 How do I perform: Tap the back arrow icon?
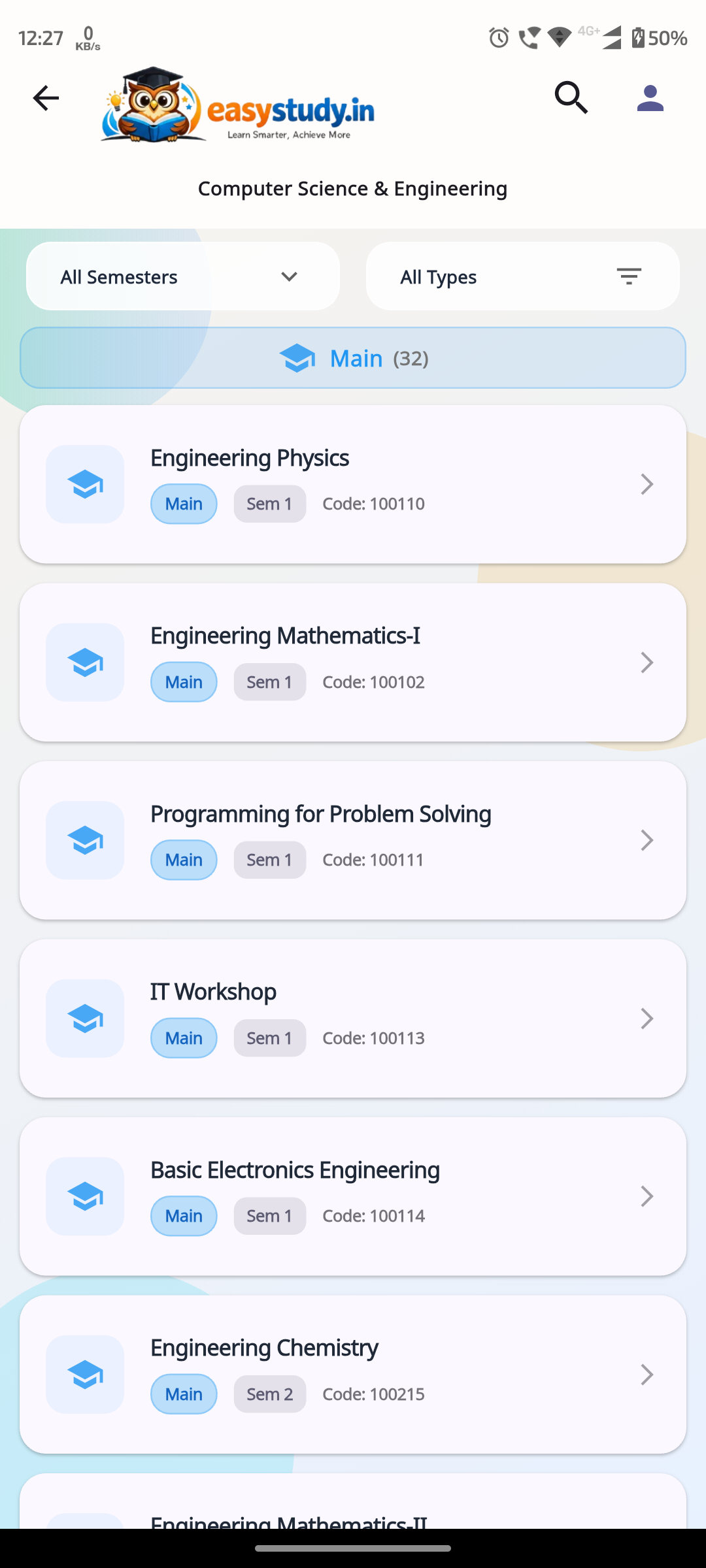tap(45, 97)
